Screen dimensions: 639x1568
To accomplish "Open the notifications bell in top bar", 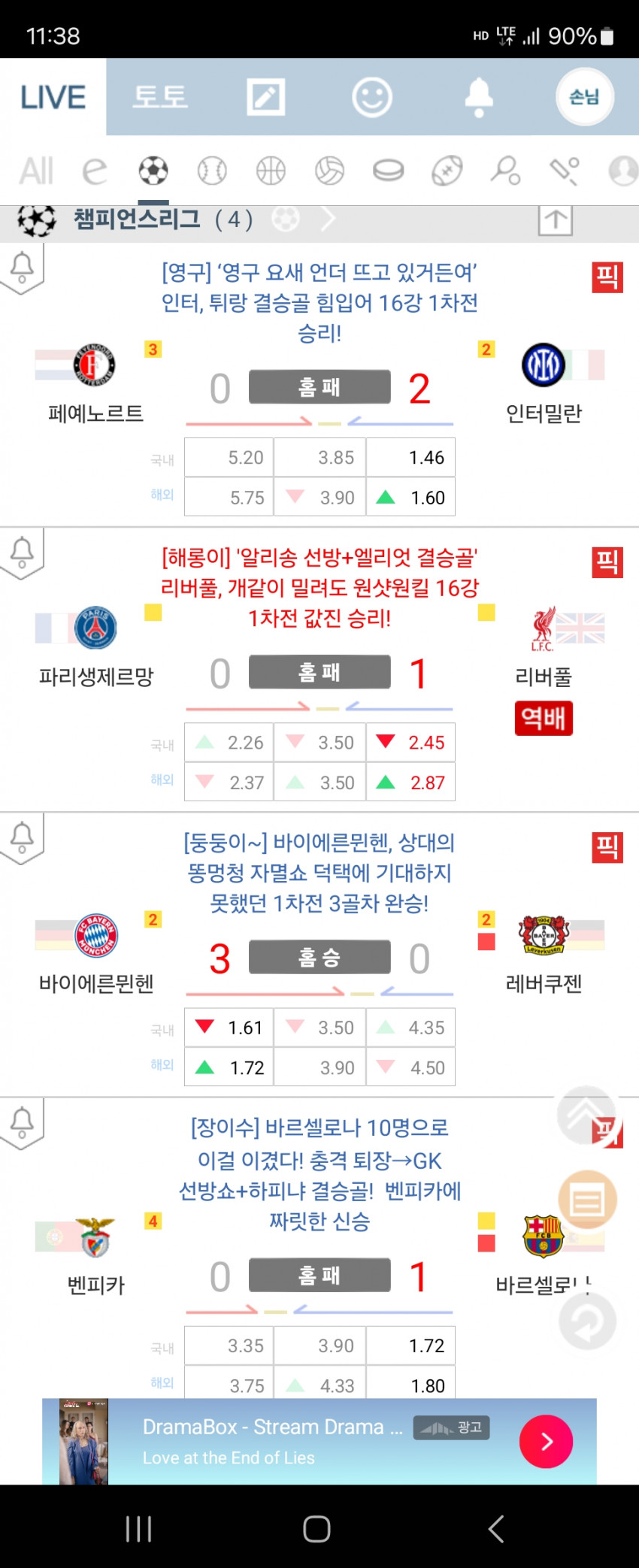I will [x=478, y=97].
